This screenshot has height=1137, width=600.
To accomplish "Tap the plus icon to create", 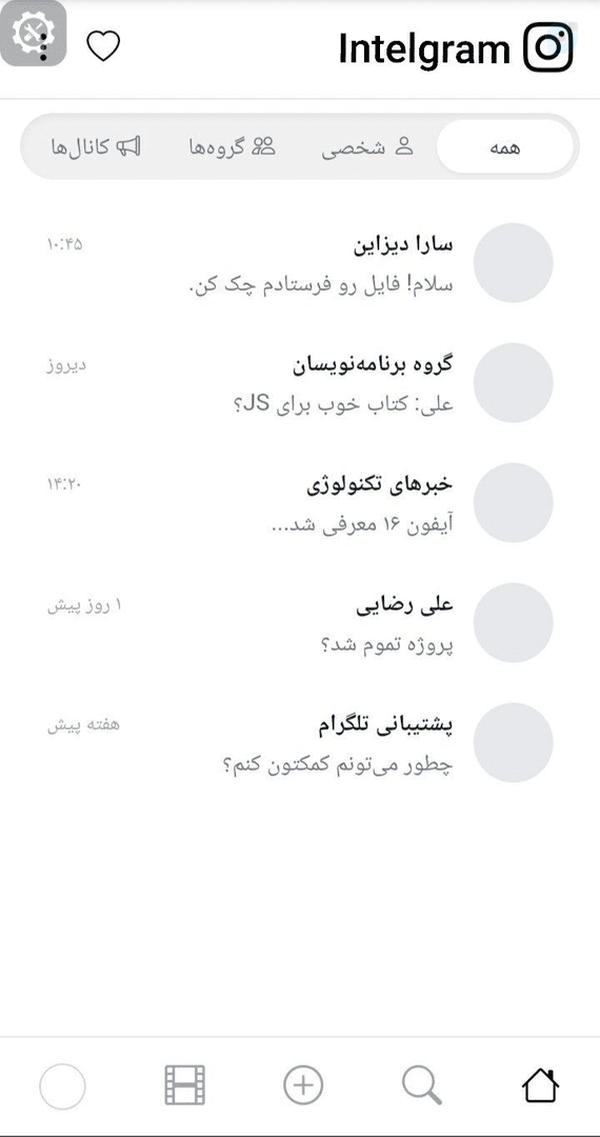I will point(303,1086).
